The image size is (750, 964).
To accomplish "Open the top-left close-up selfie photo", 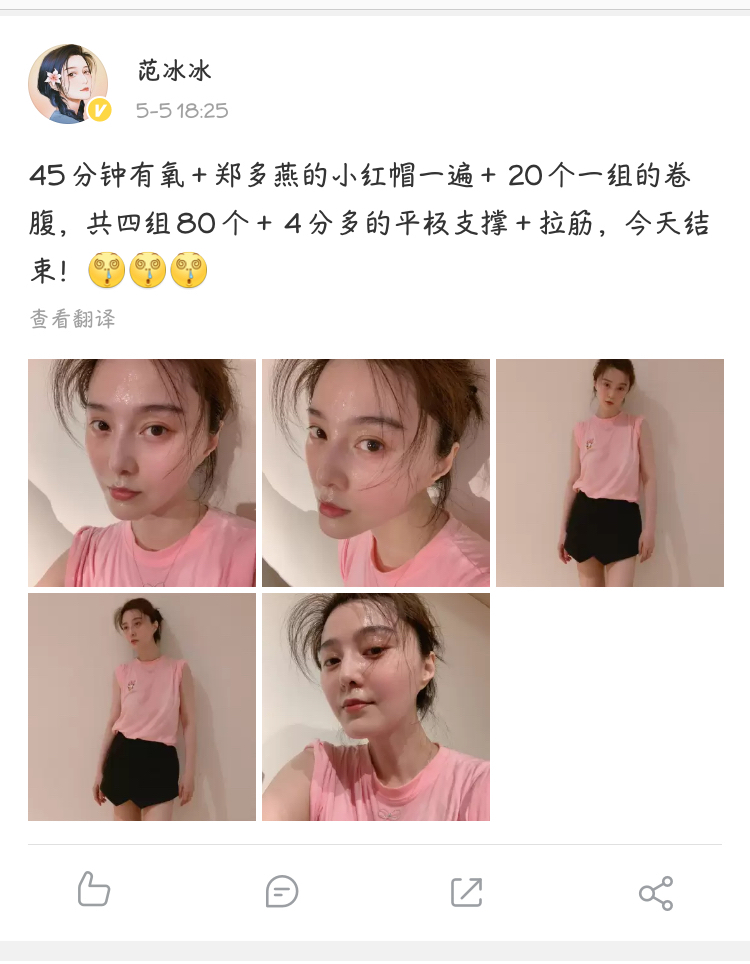I will 140,472.
